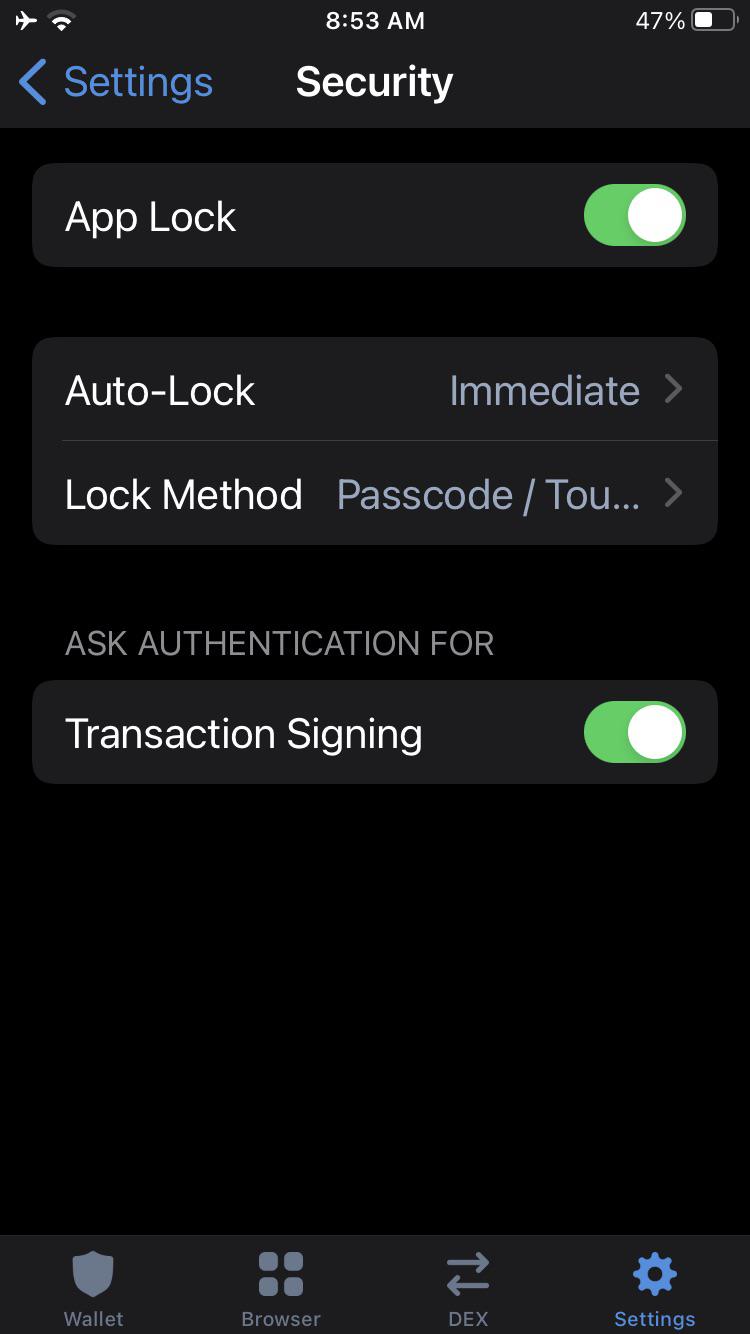
Task: Open the Auto-Lock setting showing Immediate
Action: click(x=375, y=390)
